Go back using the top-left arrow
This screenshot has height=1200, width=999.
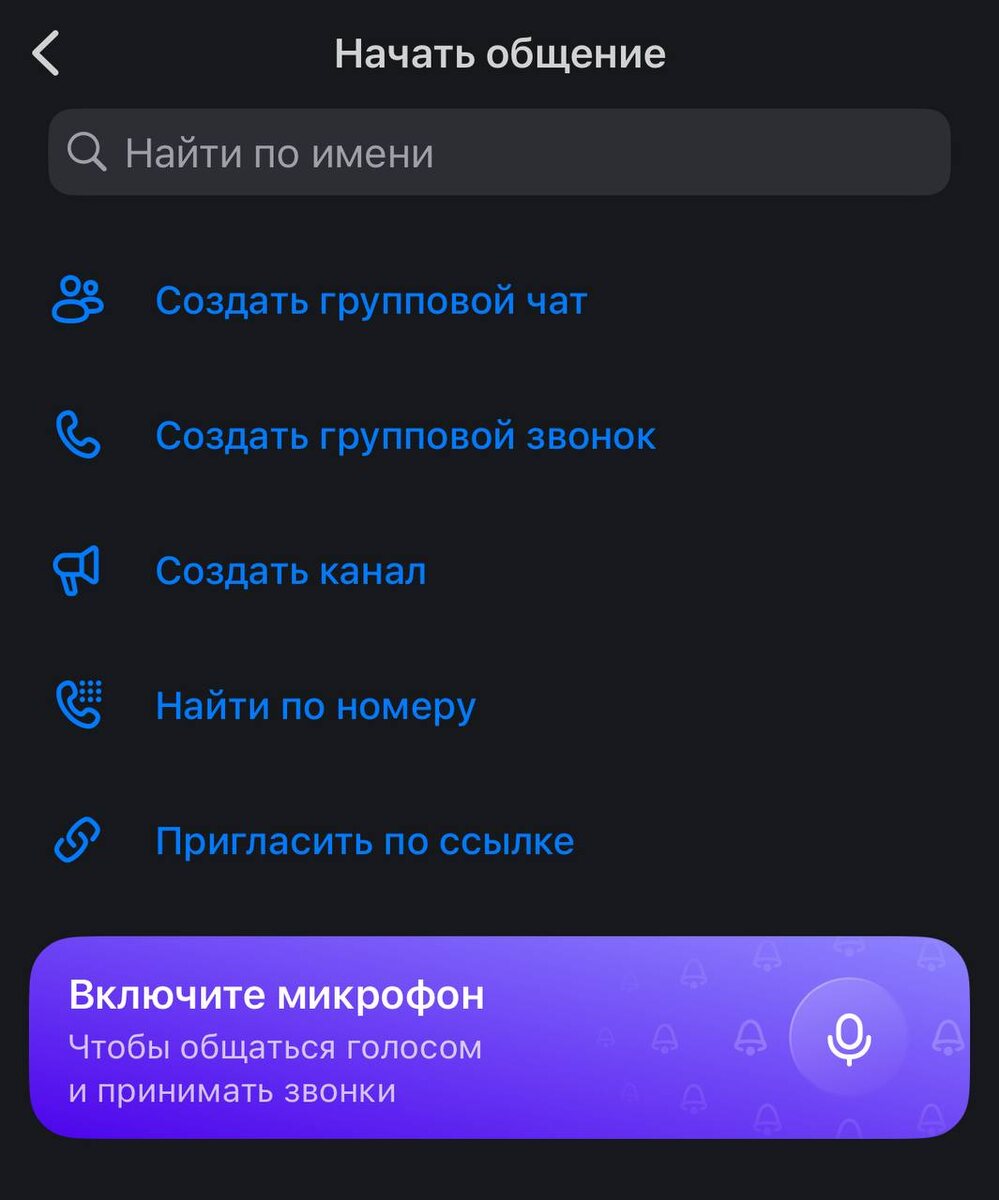[46, 53]
